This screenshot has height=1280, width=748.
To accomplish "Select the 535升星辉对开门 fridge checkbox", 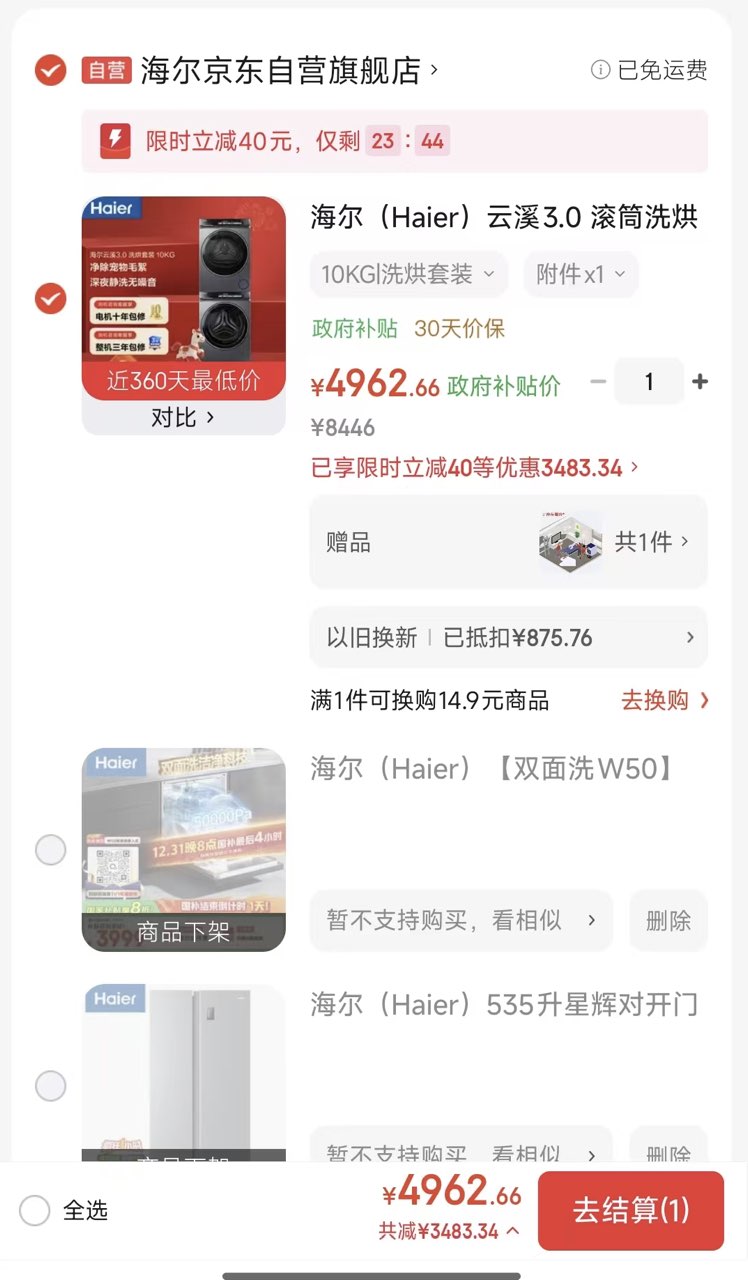I will pyautogui.click(x=50, y=1085).
